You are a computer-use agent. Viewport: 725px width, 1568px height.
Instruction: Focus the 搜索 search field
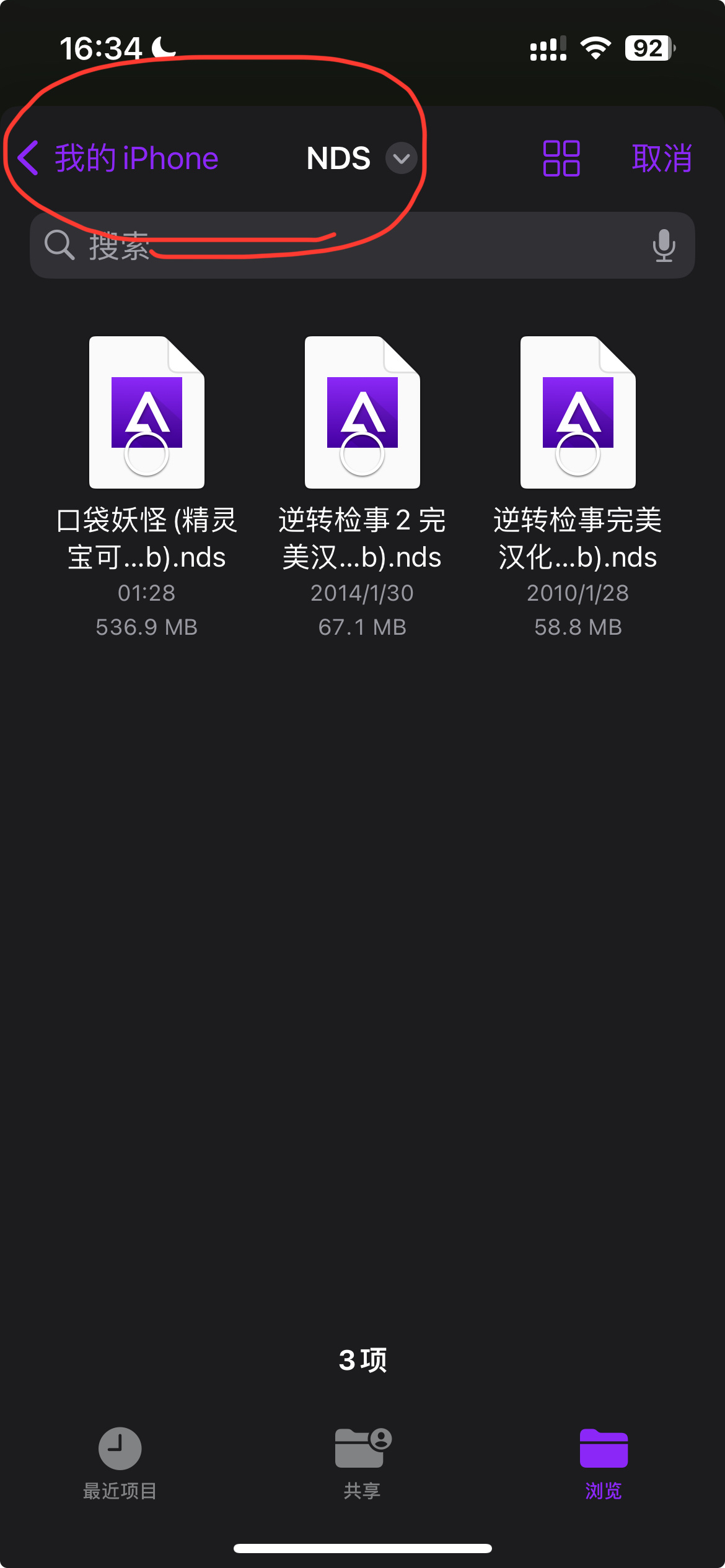362,245
